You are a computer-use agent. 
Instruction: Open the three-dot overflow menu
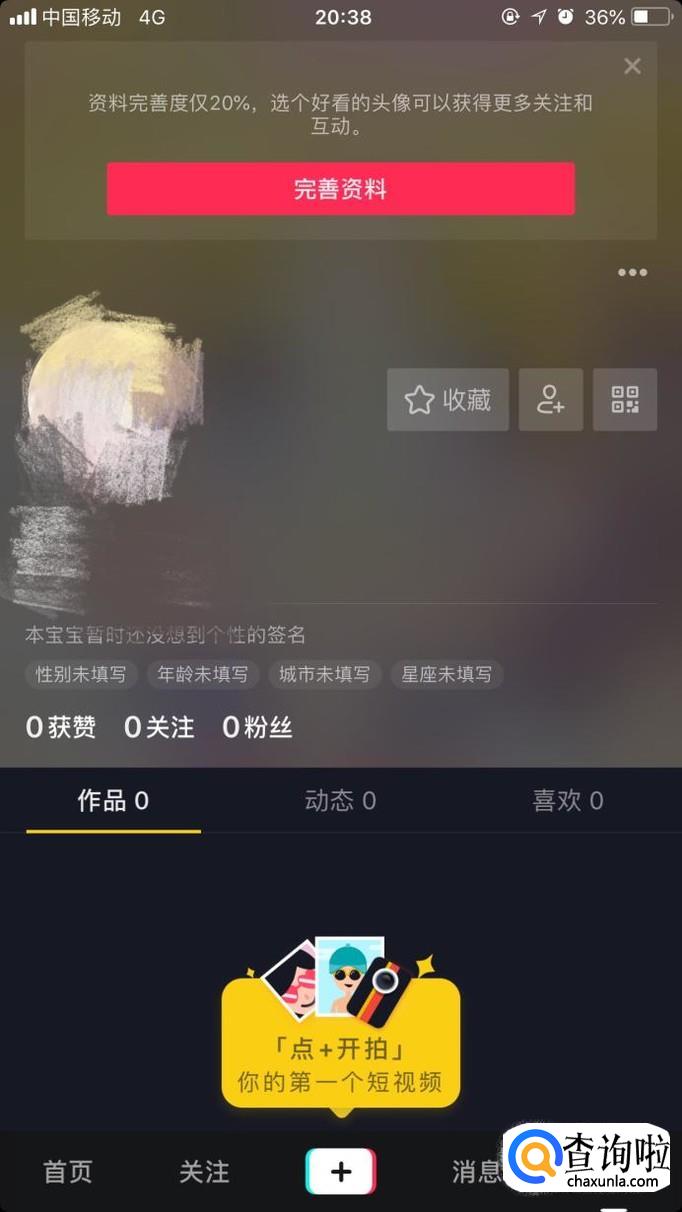(632, 272)
